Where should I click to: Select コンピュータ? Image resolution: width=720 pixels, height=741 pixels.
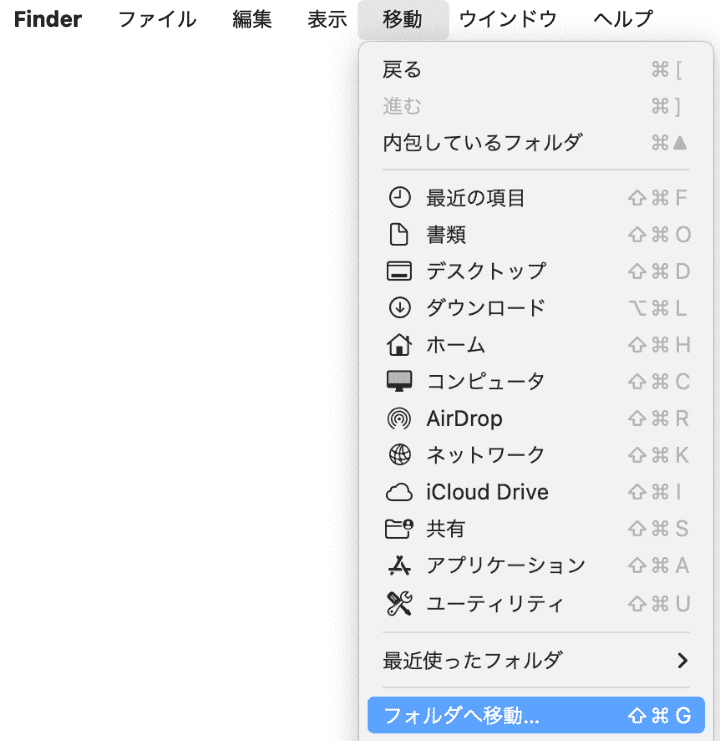[x=486, y=381]
